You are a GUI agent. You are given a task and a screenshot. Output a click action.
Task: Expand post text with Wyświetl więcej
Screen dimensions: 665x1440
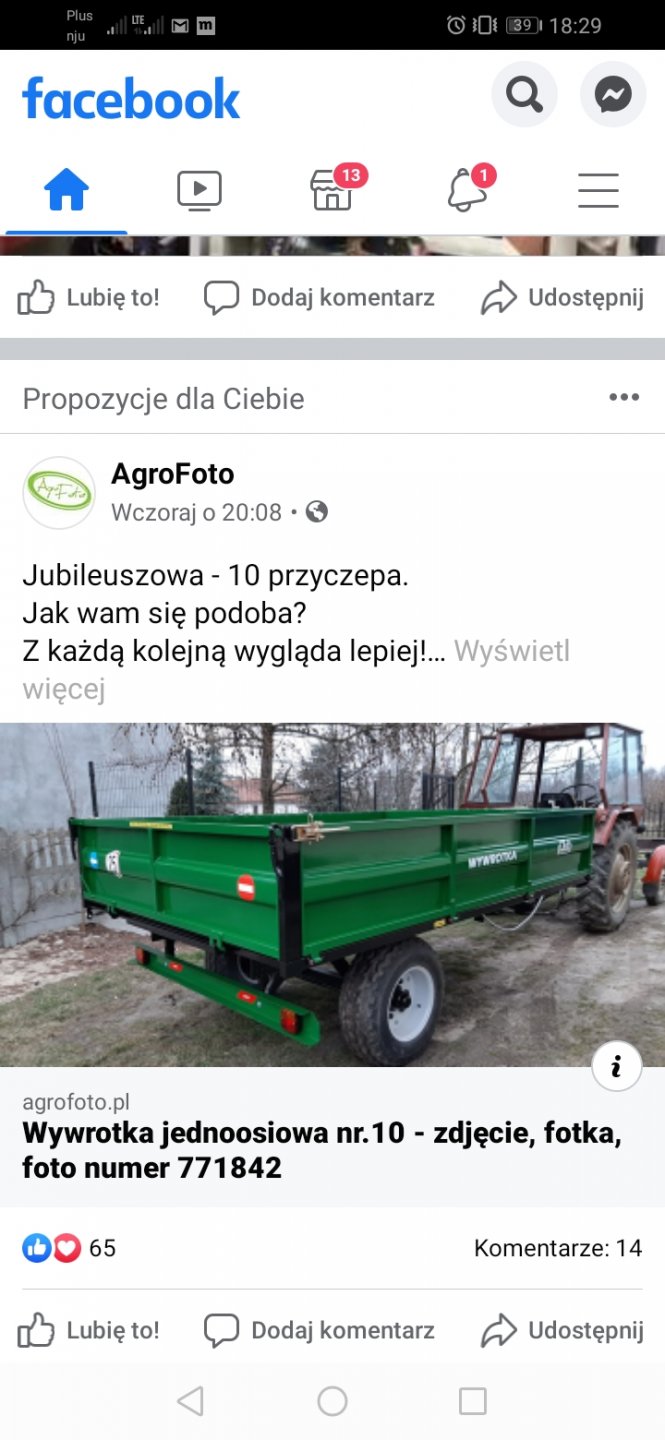coord(511,652)
